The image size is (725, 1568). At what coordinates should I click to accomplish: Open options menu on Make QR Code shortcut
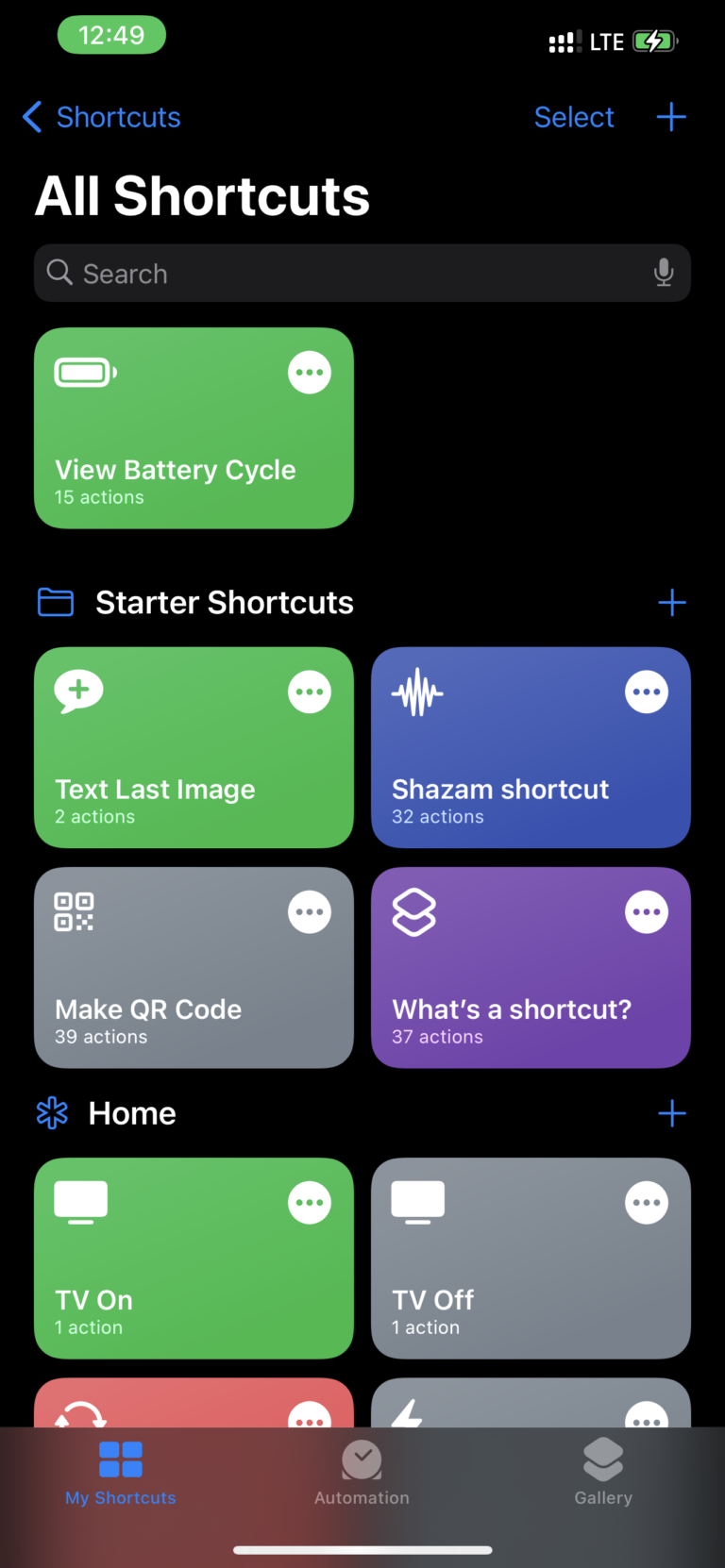(x=310, y=911)
